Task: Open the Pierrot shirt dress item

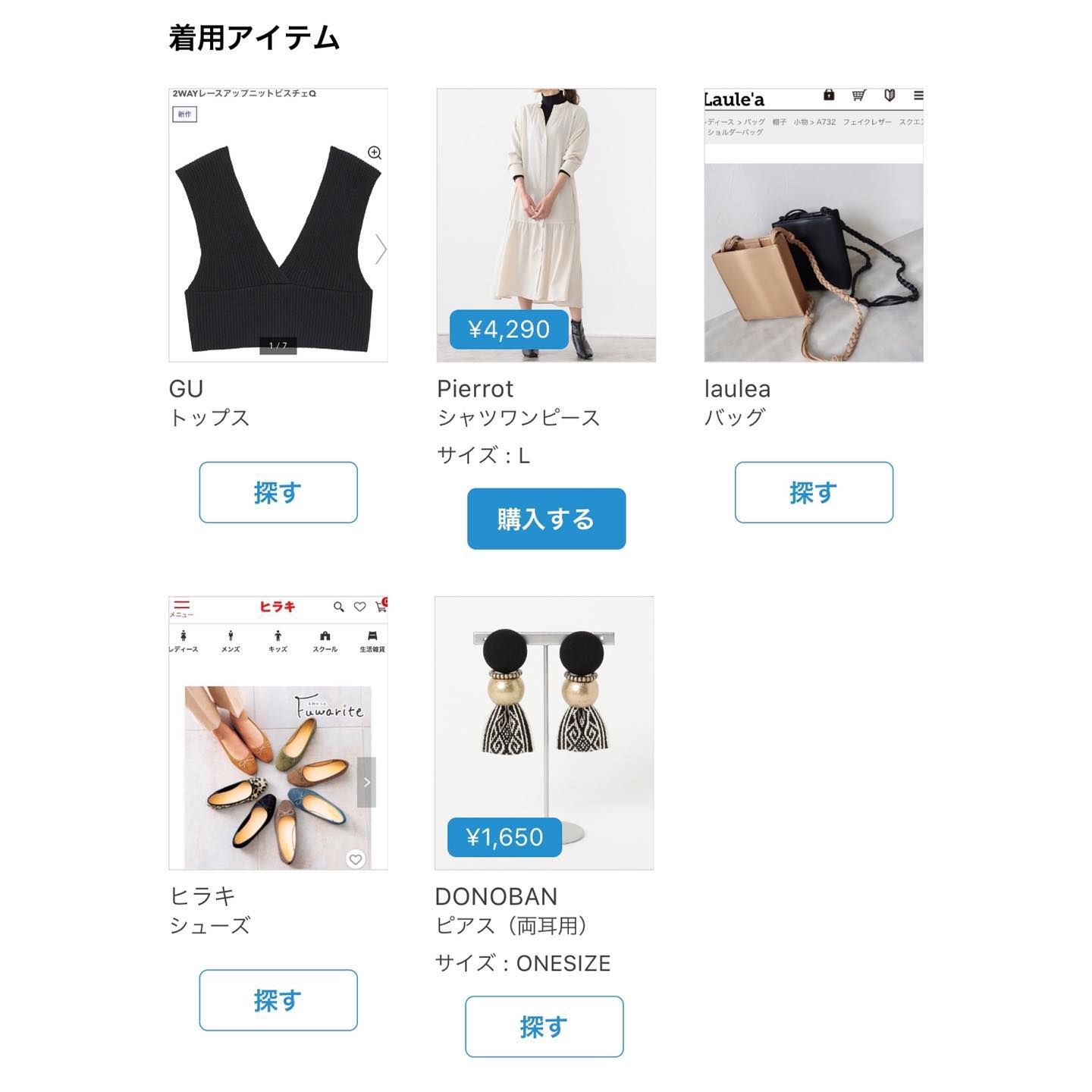Action: [546, 225]
